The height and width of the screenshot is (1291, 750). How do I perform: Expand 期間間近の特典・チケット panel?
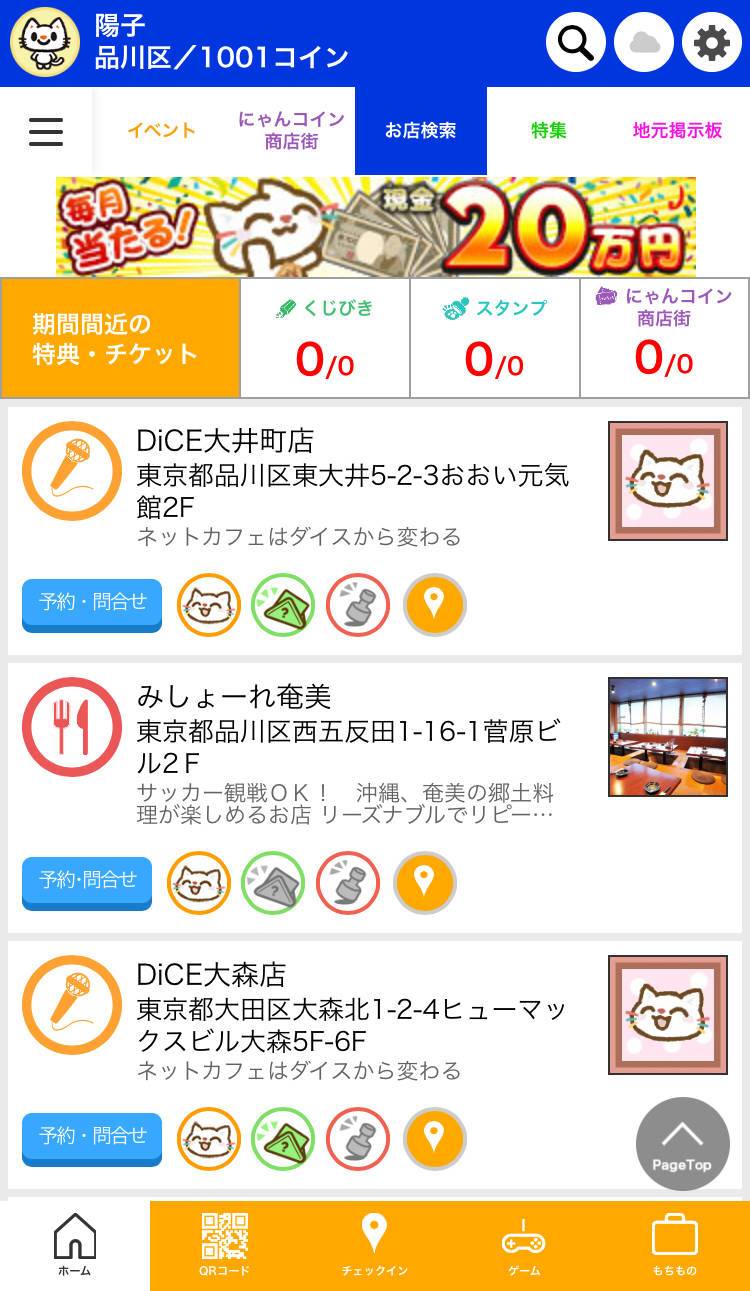click(x=120, y=337)
